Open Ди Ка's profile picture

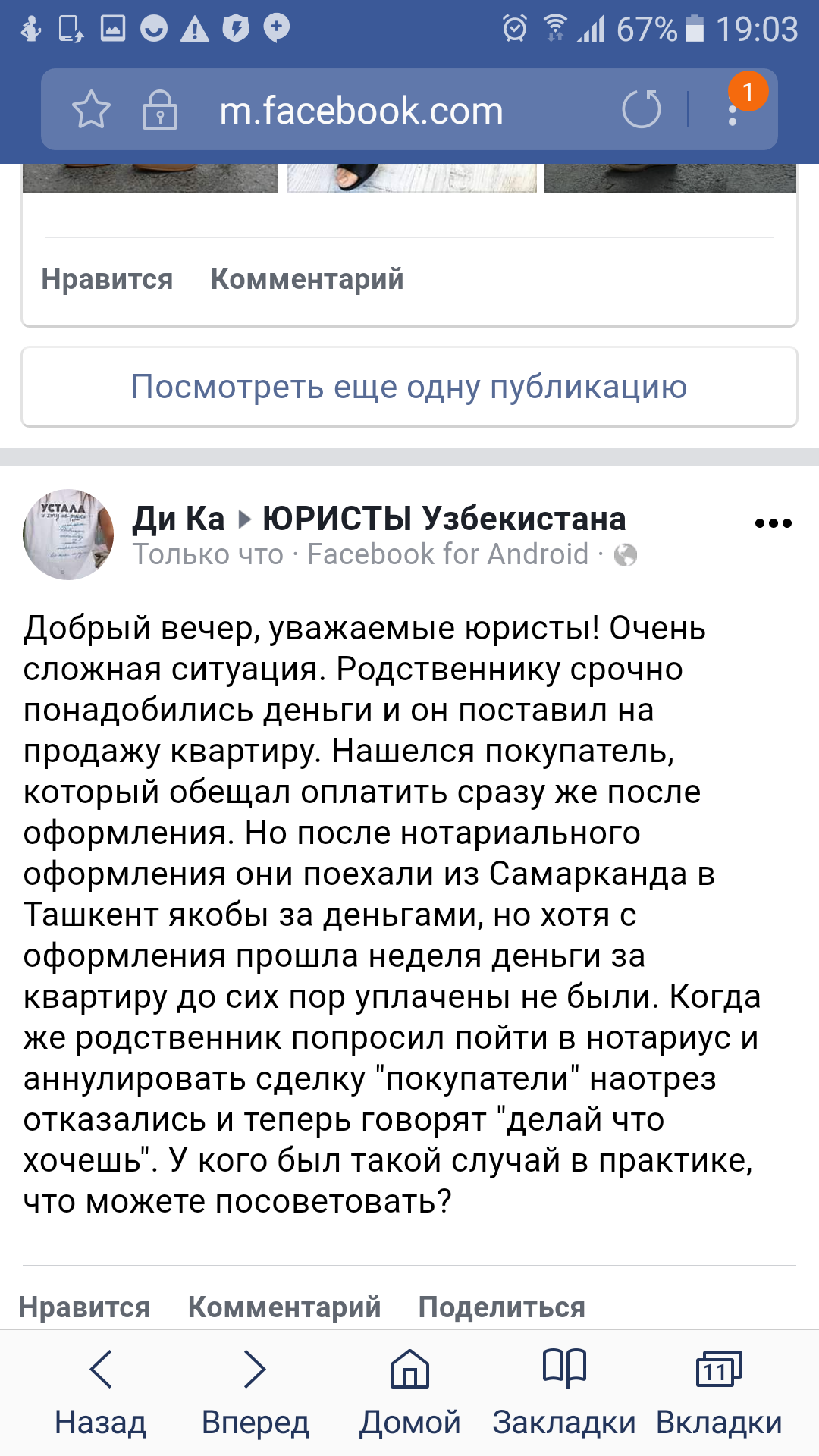[x=68, y=534]
